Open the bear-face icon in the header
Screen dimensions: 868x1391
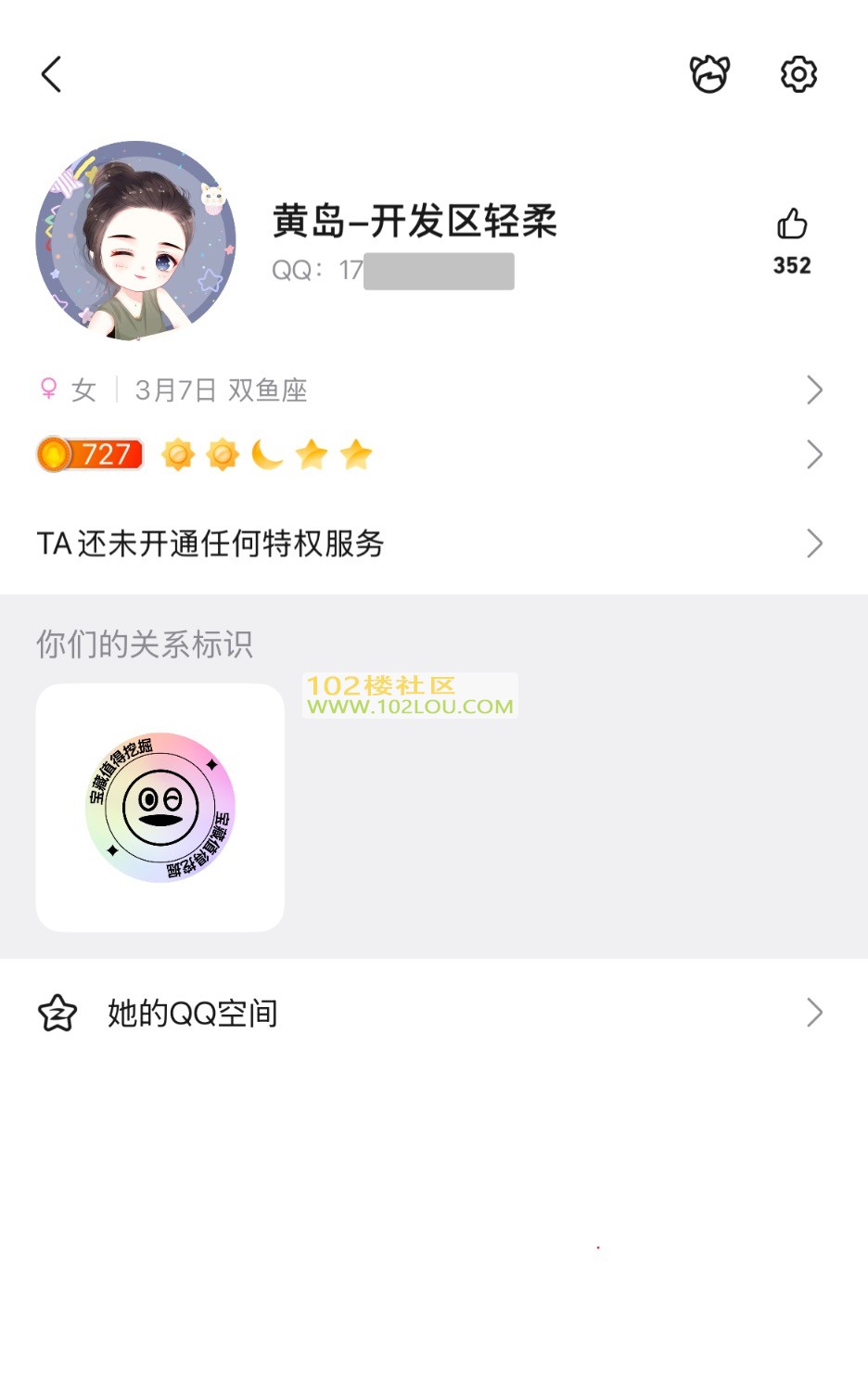(709, 74)
